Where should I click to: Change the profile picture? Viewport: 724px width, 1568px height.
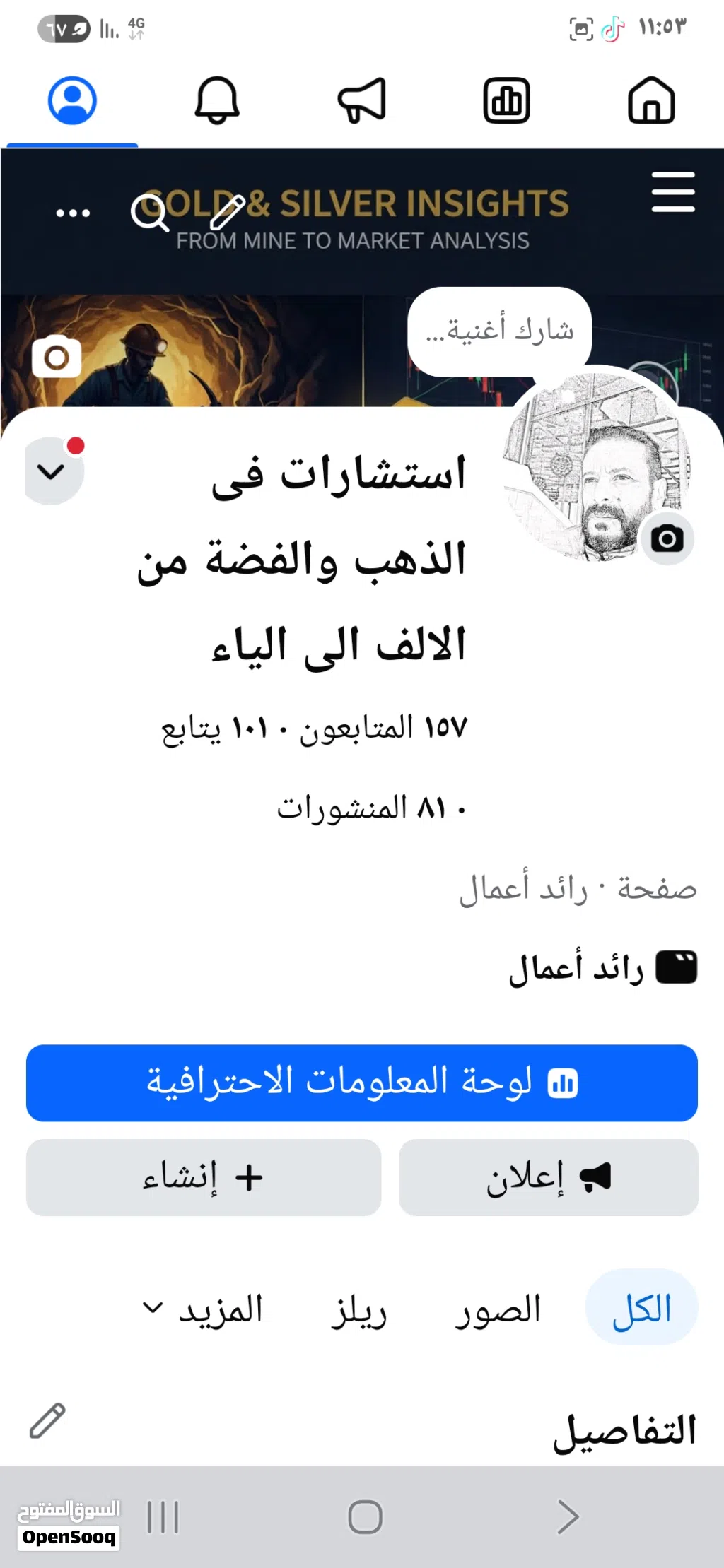click(x=667, y=540)
